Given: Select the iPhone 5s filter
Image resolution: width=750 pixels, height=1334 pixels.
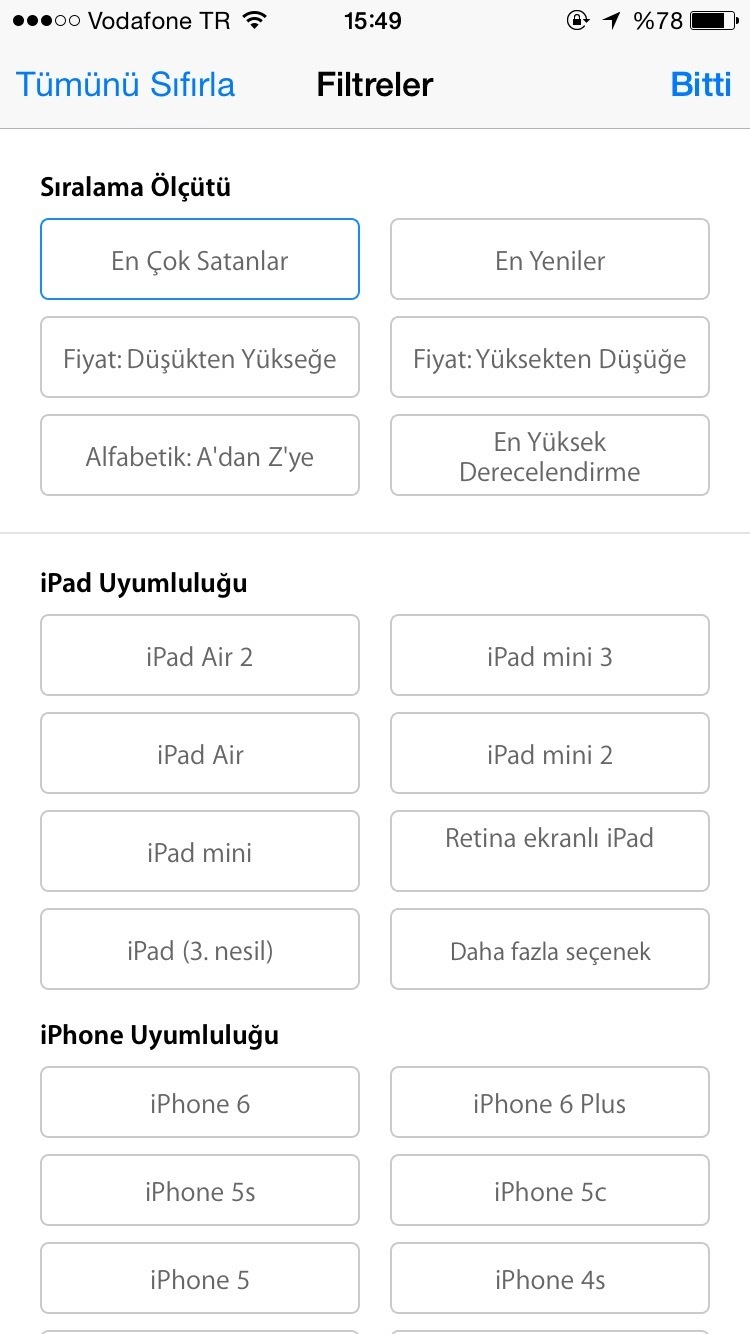Looking at the screenshot, I should (200, 1191).
